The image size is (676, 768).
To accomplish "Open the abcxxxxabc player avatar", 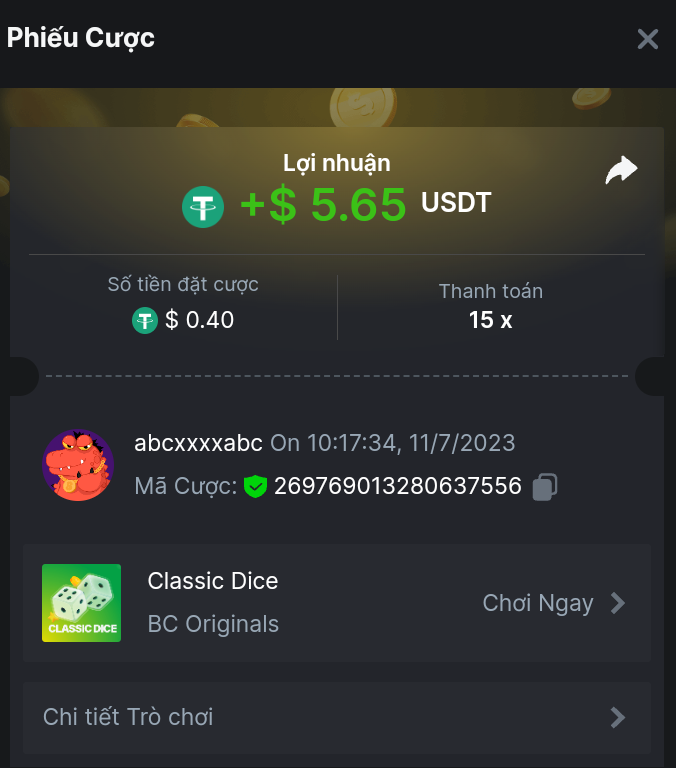I will click(x=78, y=465).
